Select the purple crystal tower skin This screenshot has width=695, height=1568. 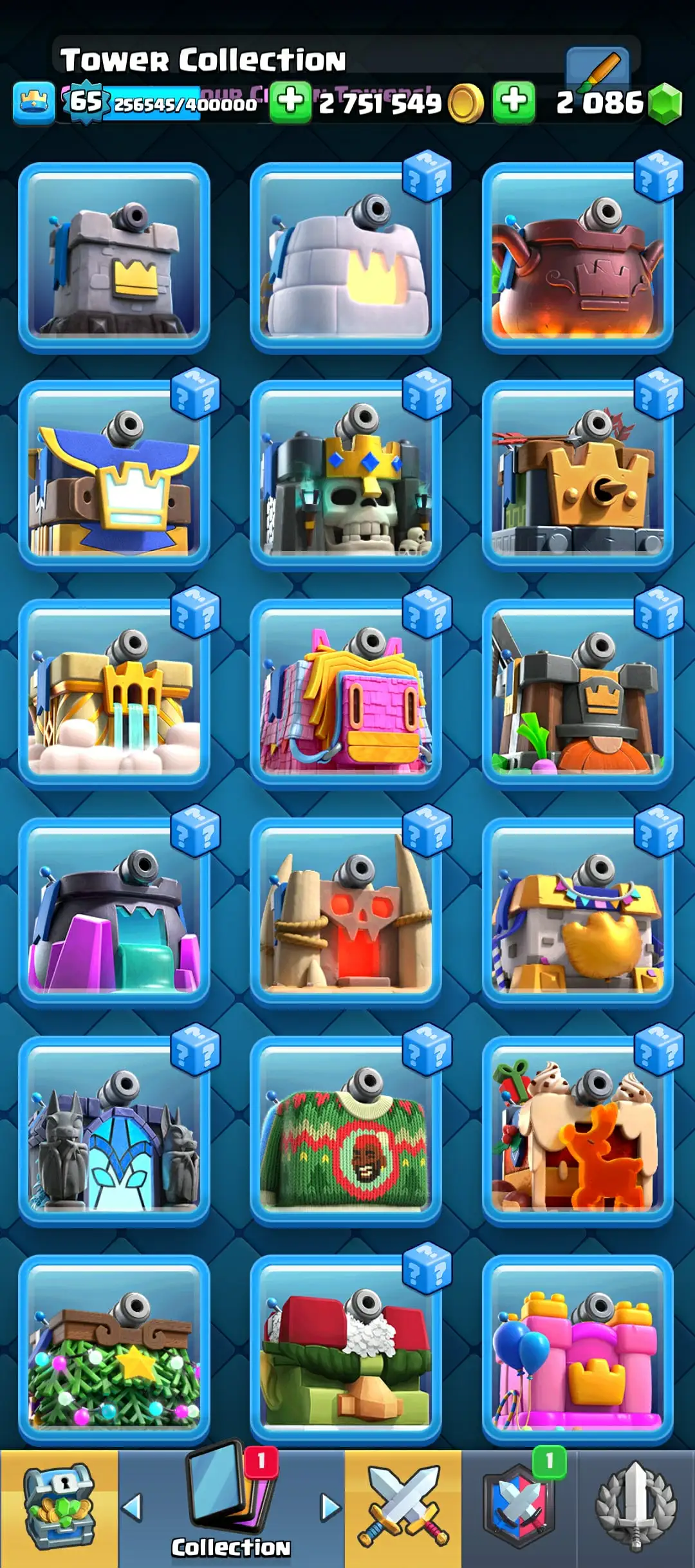point(115,913)
